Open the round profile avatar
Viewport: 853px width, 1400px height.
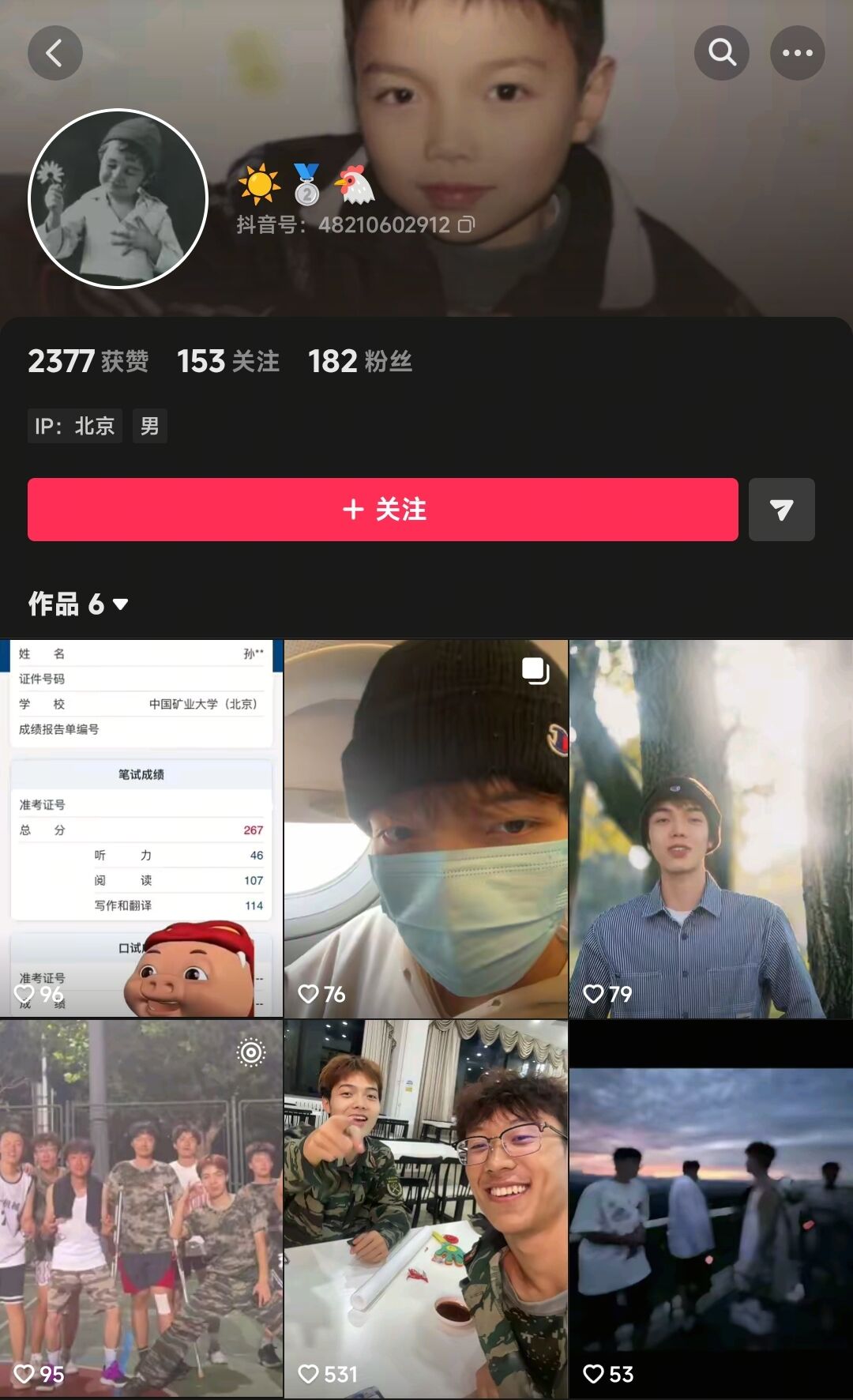[x=118, y=199]
